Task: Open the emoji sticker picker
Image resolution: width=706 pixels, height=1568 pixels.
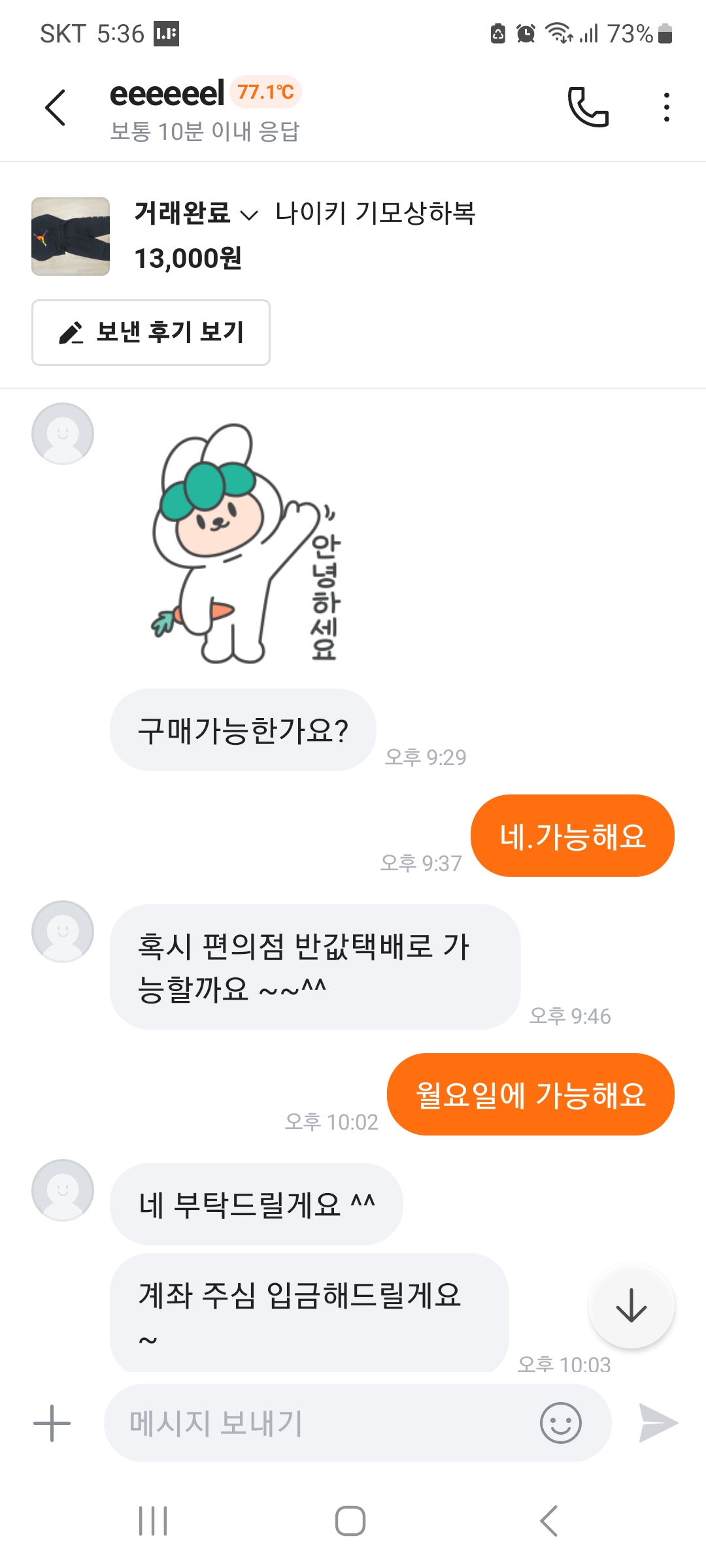Action: 560,1423
